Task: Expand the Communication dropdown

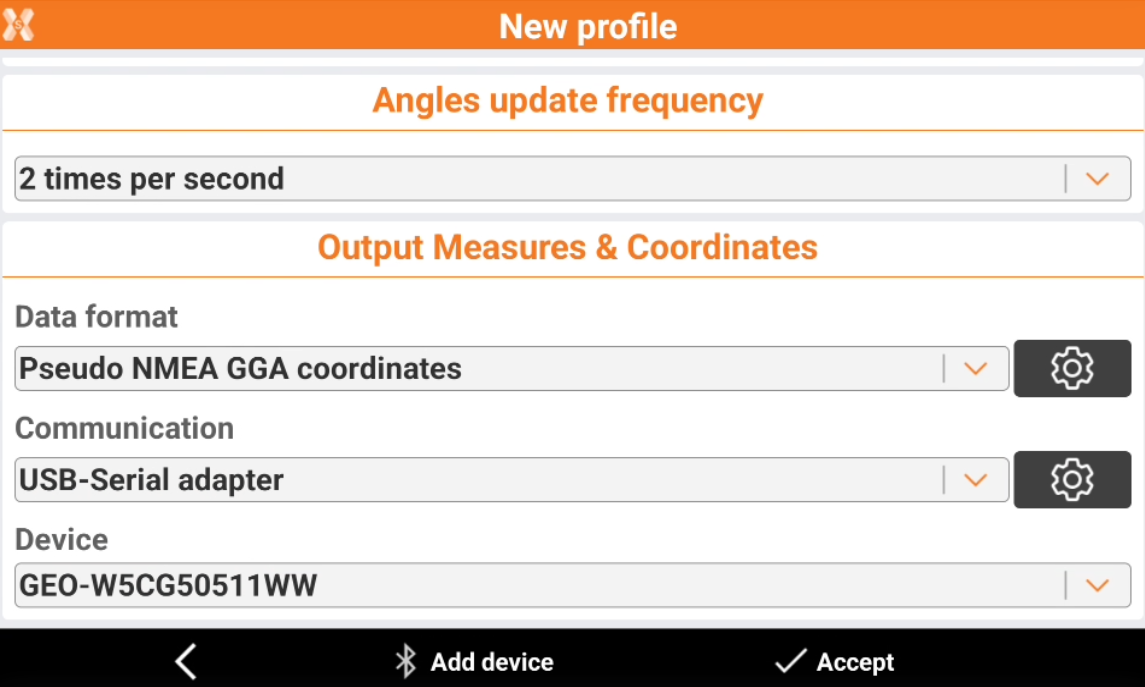Action: click(x=974, y=480)
